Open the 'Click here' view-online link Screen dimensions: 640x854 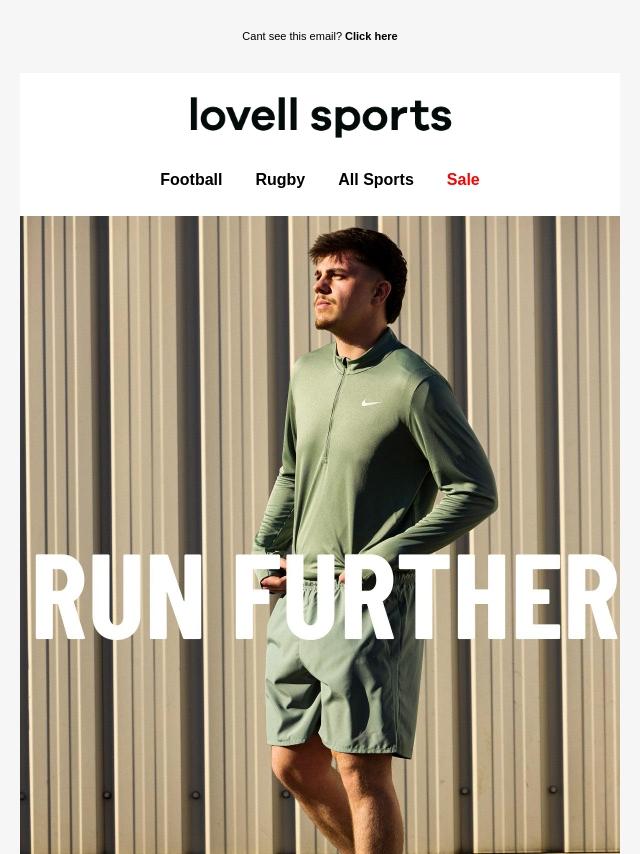(x=371, y=36)
